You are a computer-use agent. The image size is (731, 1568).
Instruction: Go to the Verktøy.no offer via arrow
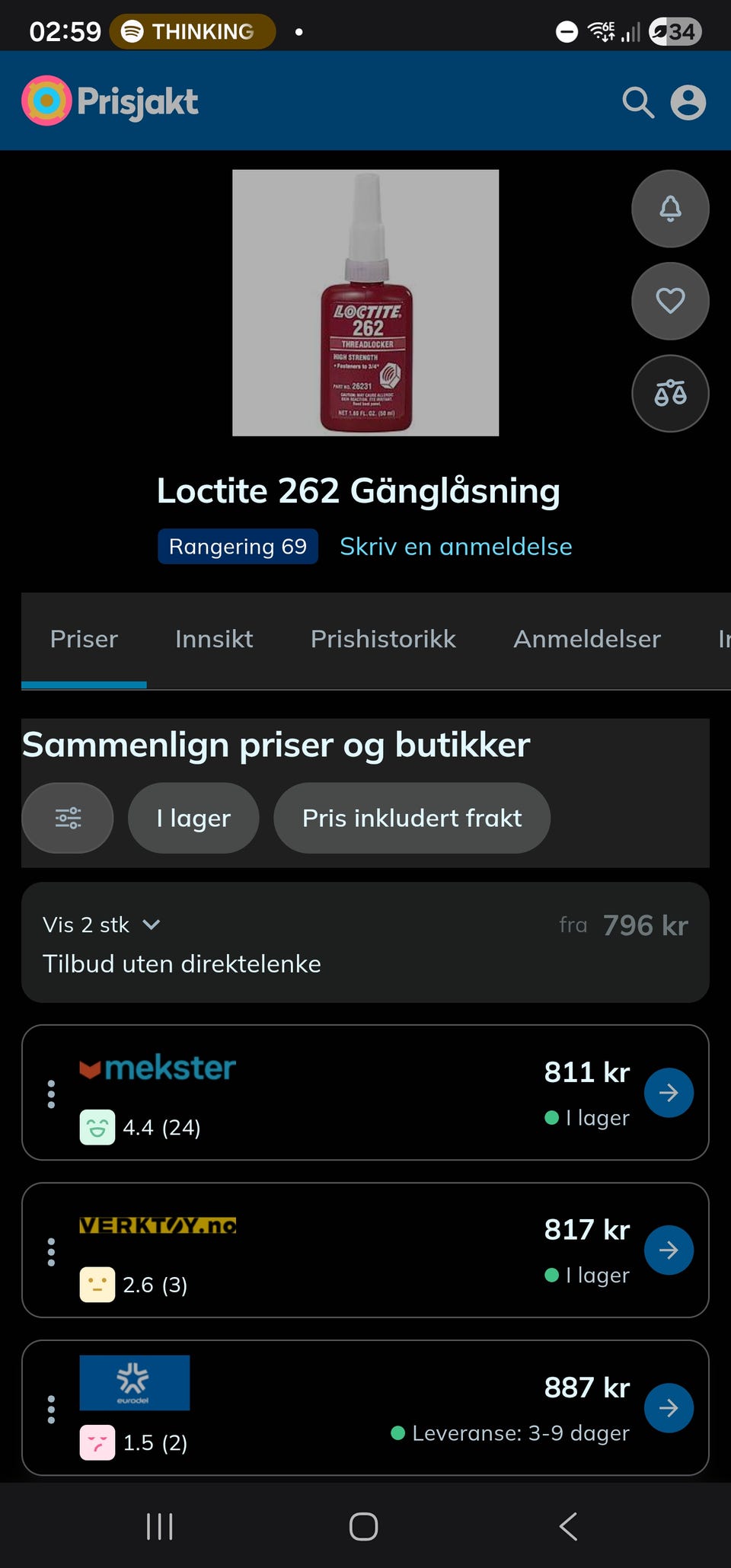pos(669,1250)
